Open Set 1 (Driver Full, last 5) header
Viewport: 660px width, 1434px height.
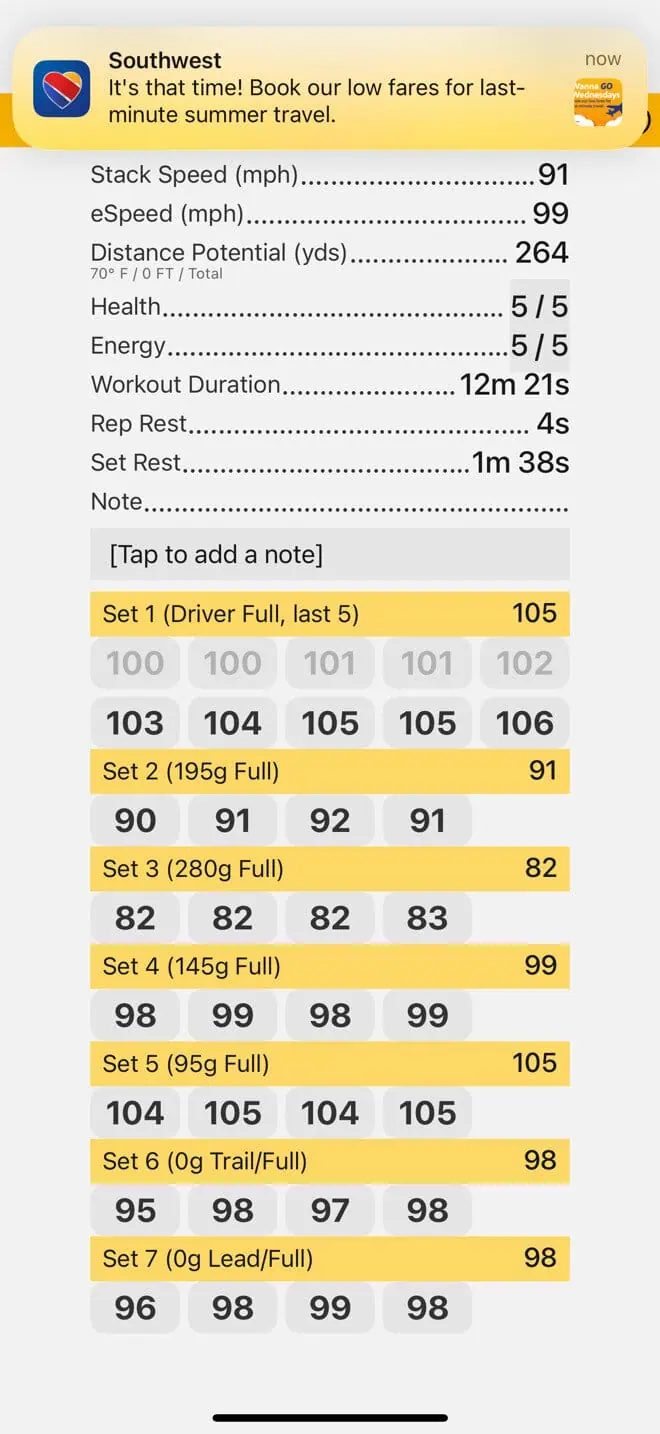click(330, 613)
